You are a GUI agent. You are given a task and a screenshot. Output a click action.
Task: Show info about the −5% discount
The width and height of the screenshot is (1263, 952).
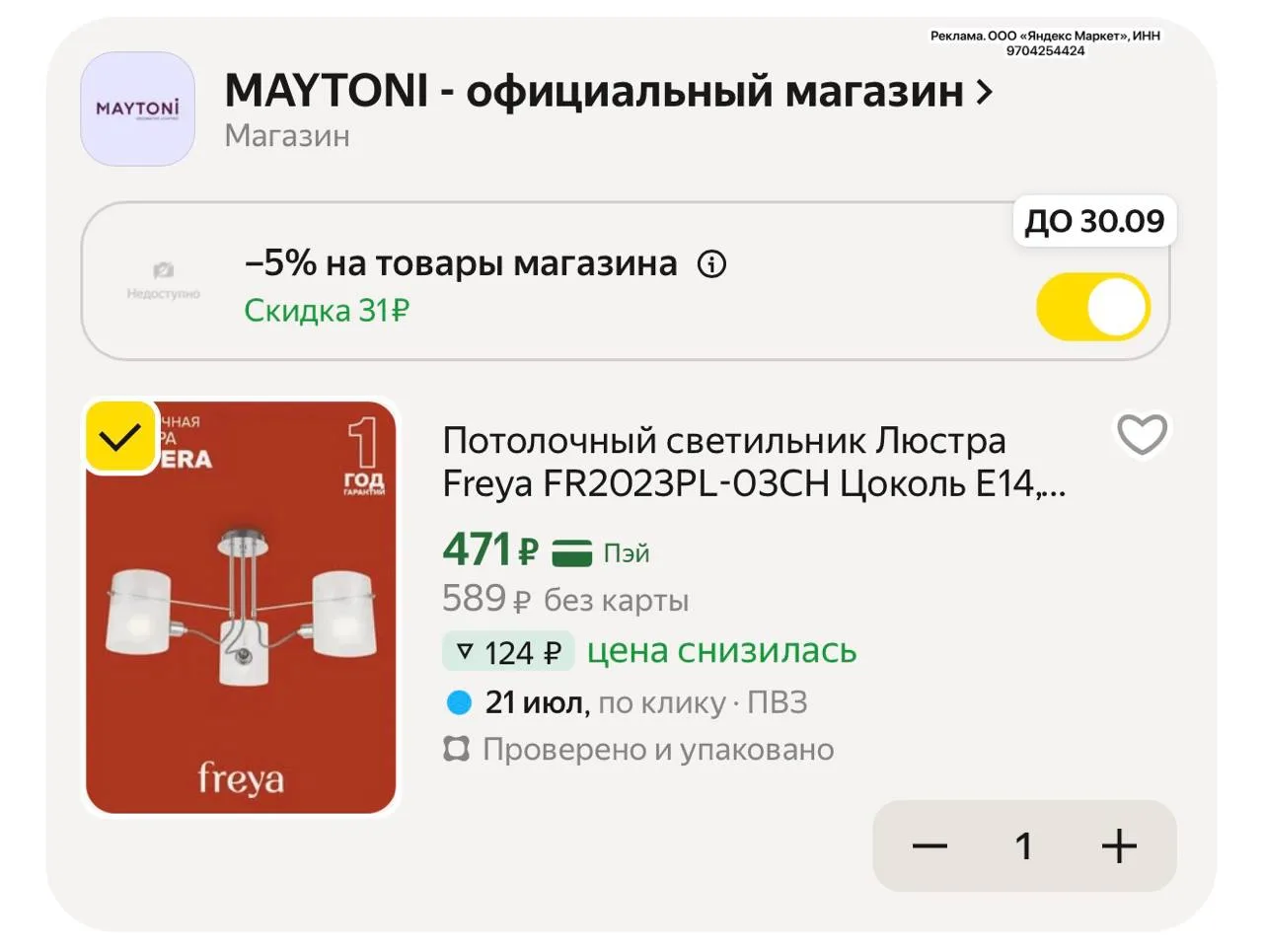point(711,264)
